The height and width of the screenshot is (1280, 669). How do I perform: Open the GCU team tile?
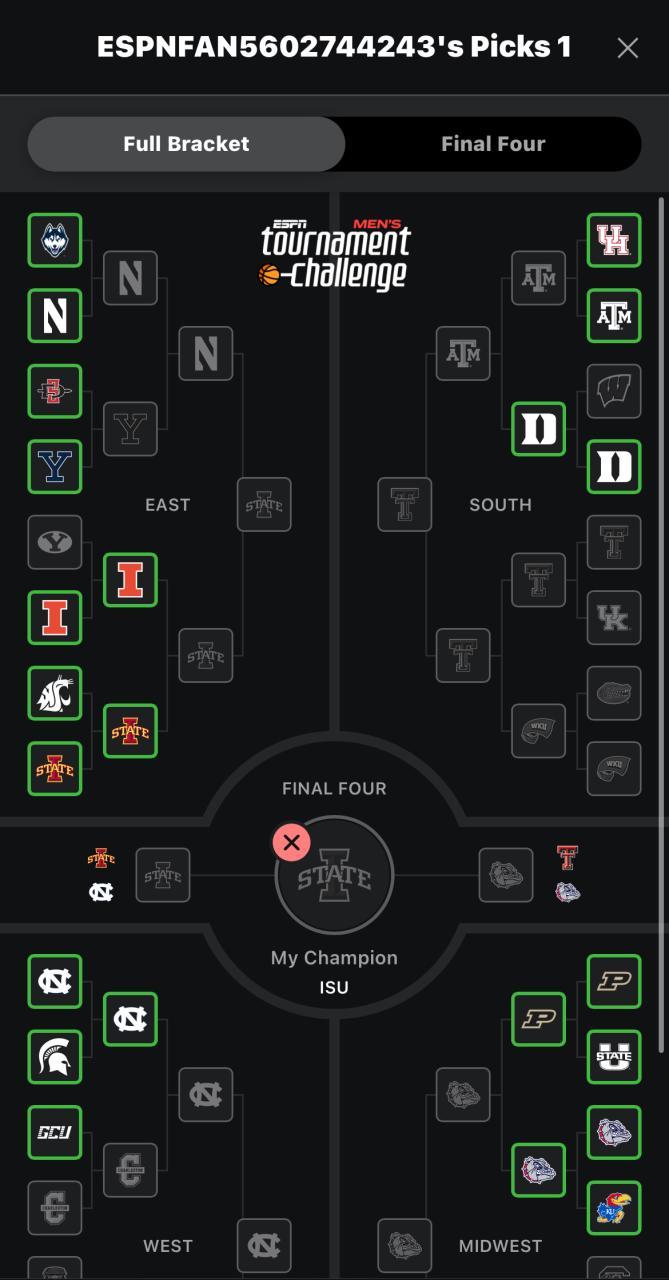pyautogui.click(x=55, y=1133)
